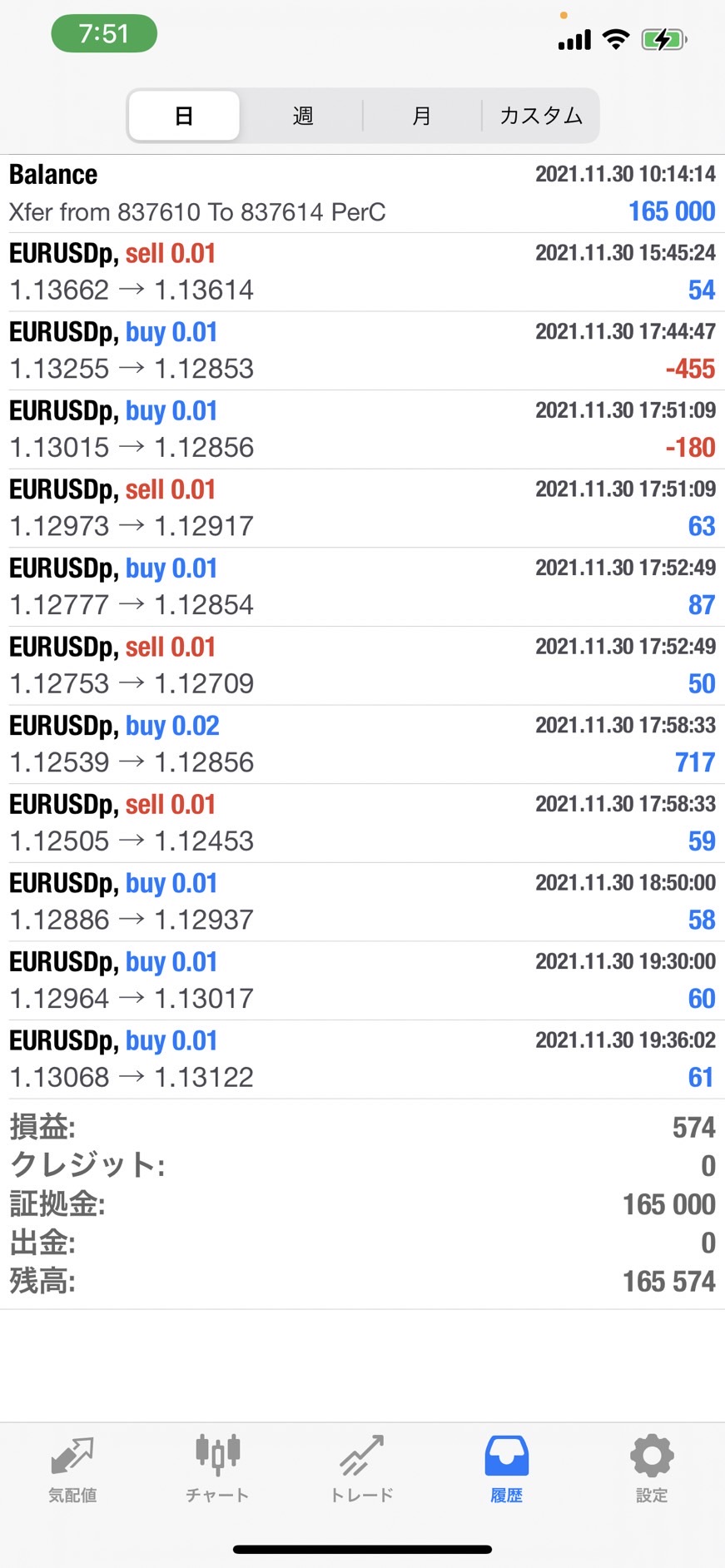Go to the チャート chart tab
Image resolution: width=725 pixels, height=1568 pixels.
(217, 1470)
